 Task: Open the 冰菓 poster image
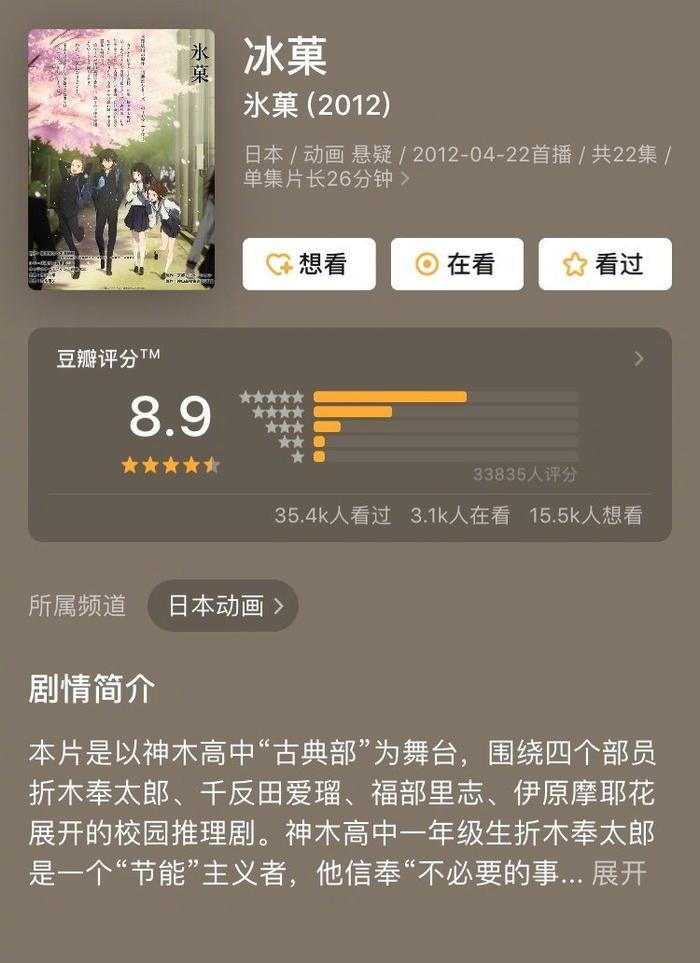click(x=121, y=159)
